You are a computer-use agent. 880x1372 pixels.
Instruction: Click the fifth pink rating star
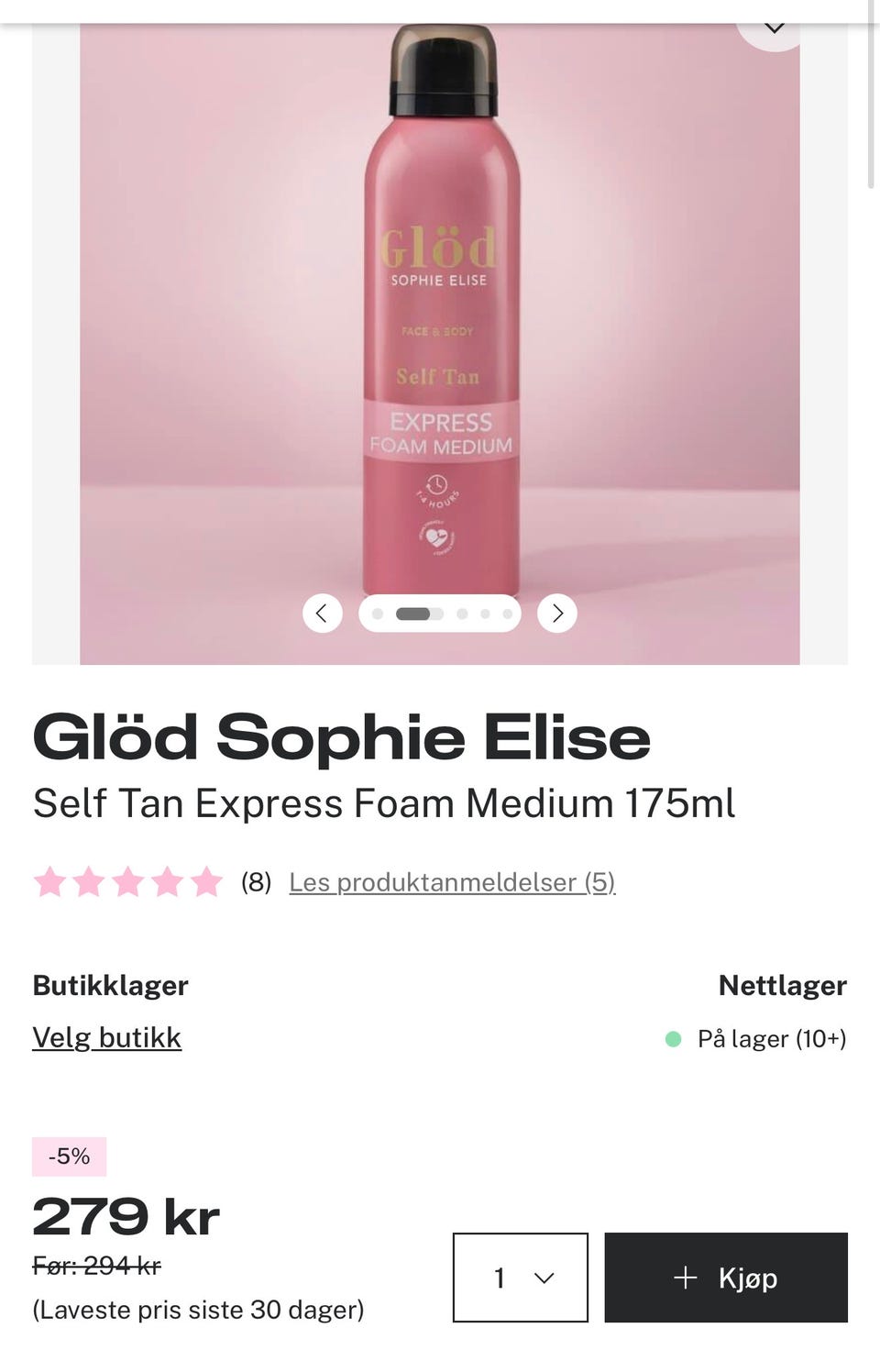[206, 882]
